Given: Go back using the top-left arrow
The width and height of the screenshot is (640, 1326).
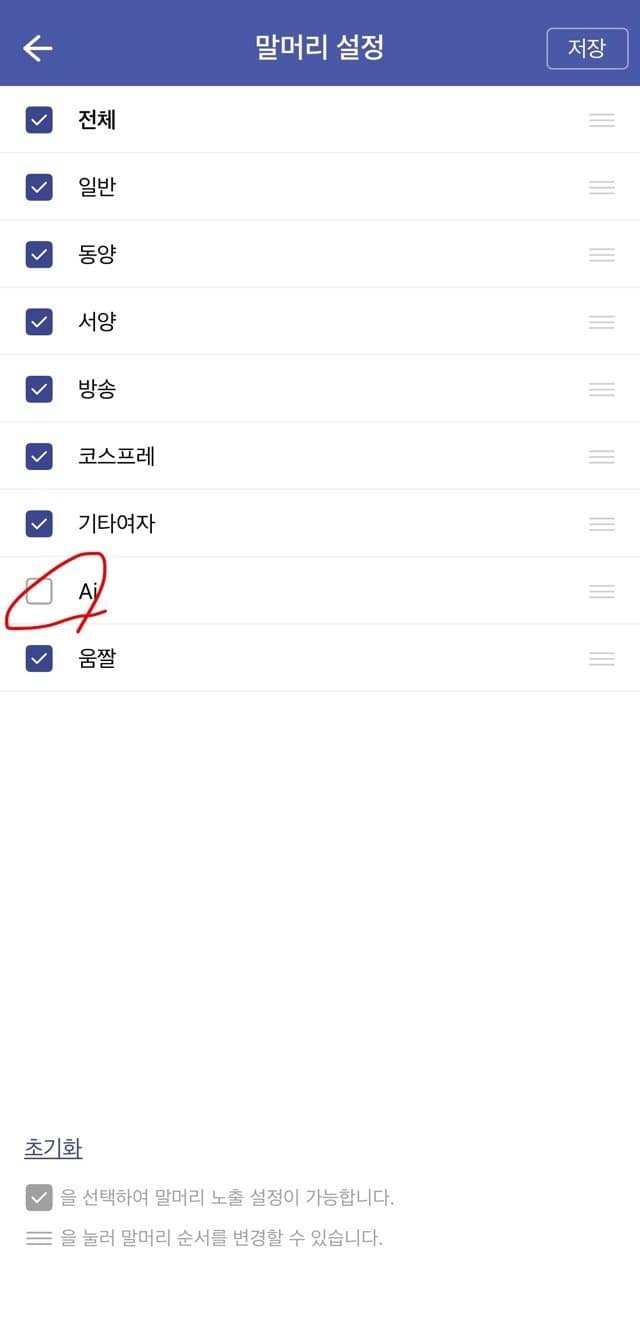Looking at the screenshot, I should coord(38,48).
